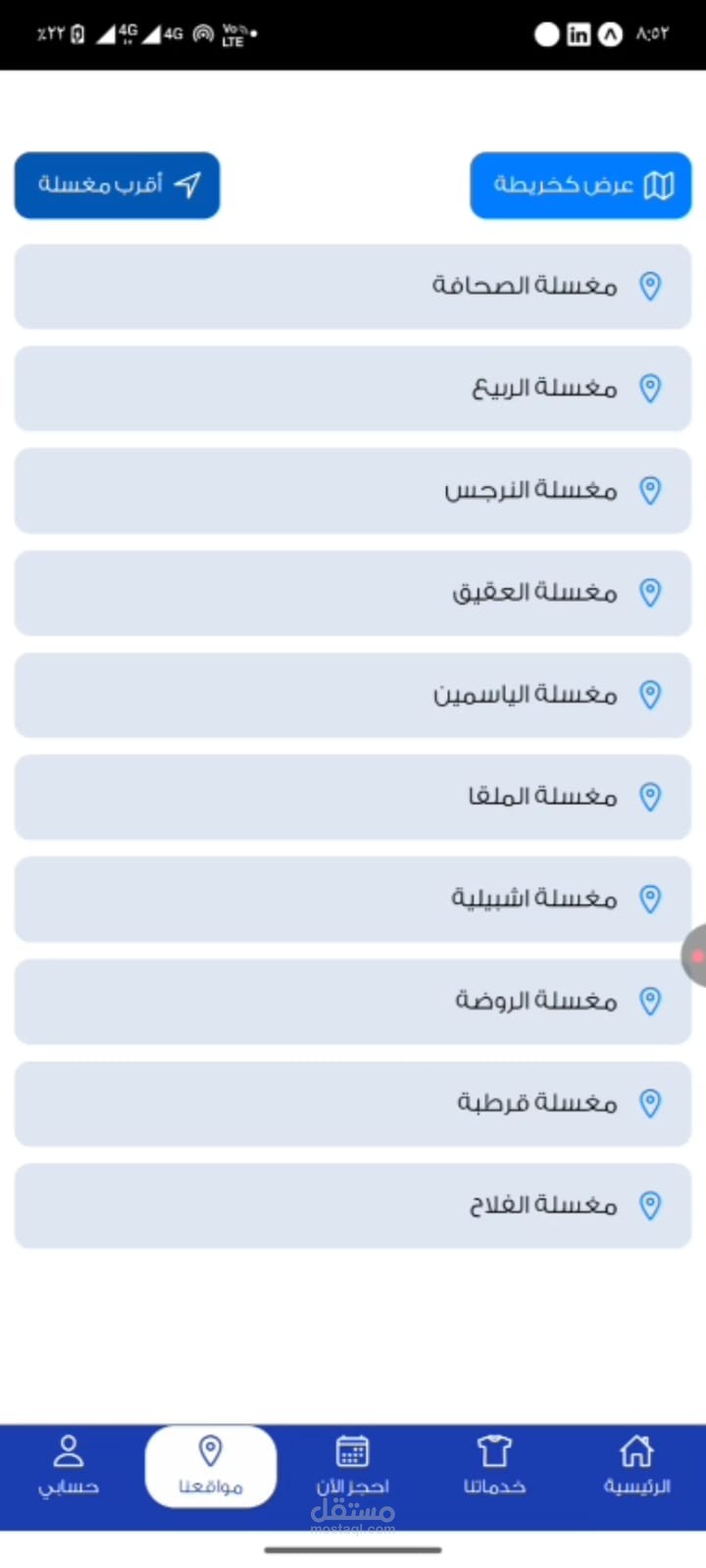This screenshot has height=1568, width=706.
Task: Open مغسلة قرطبة location
Action: [353, 1103]
